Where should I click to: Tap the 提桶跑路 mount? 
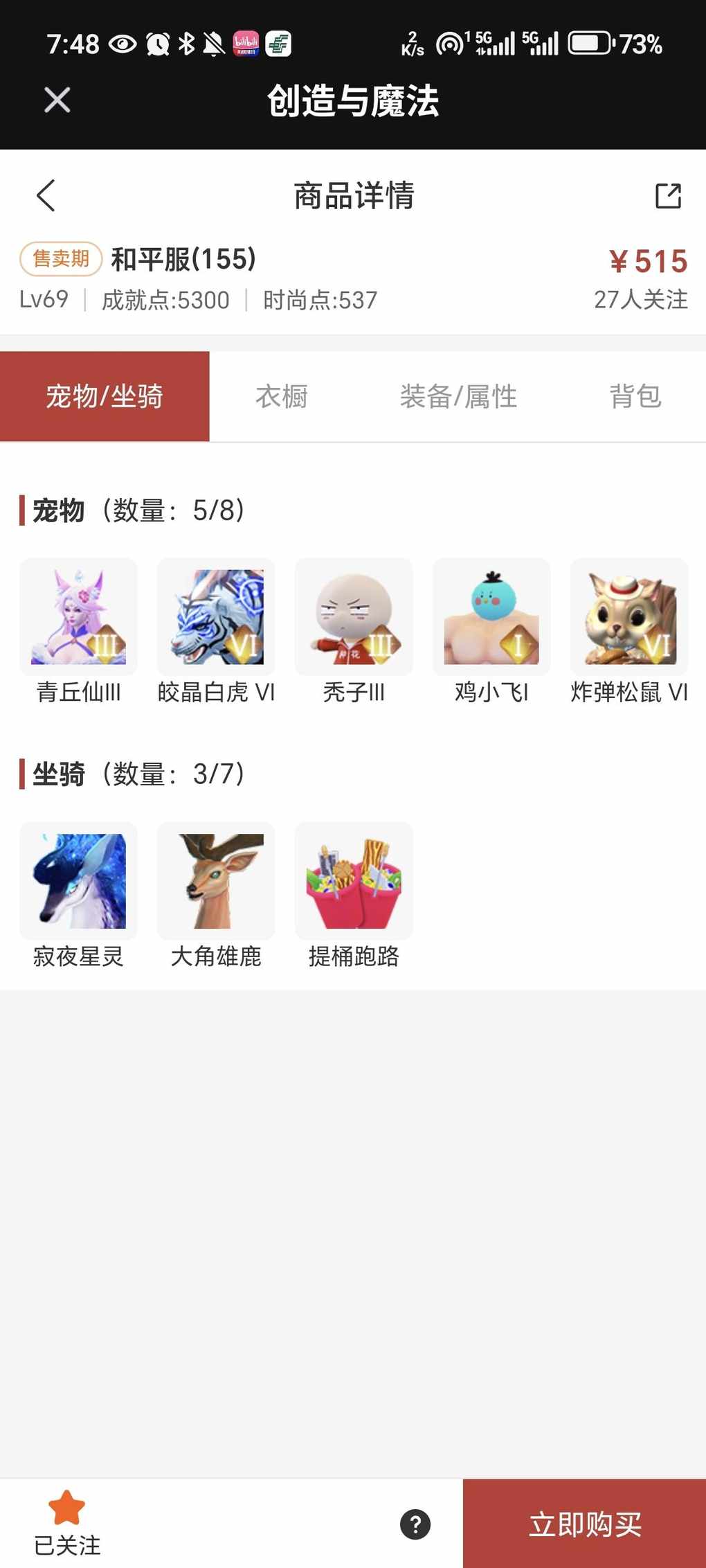[354, 881]
